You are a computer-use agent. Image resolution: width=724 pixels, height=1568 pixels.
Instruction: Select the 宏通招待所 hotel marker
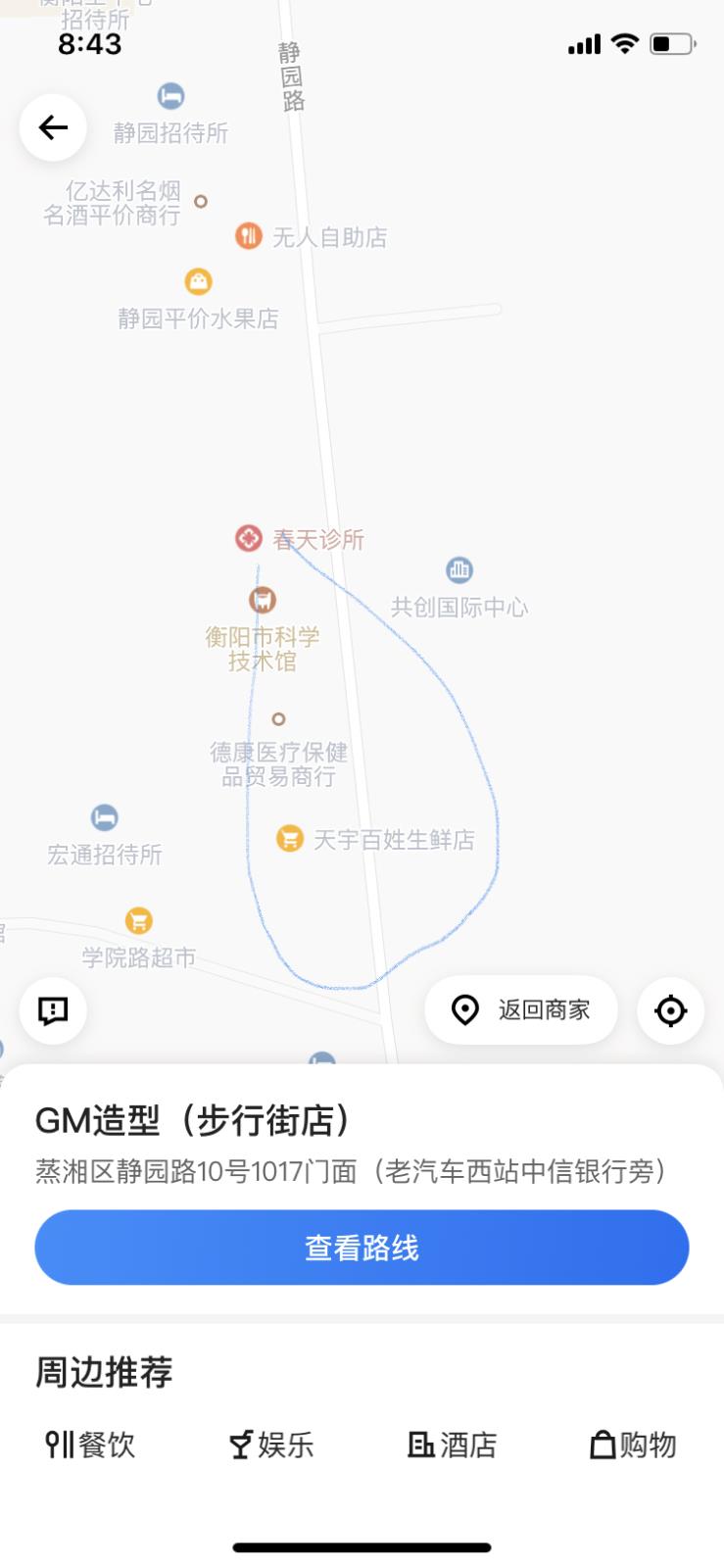(103, 817)
